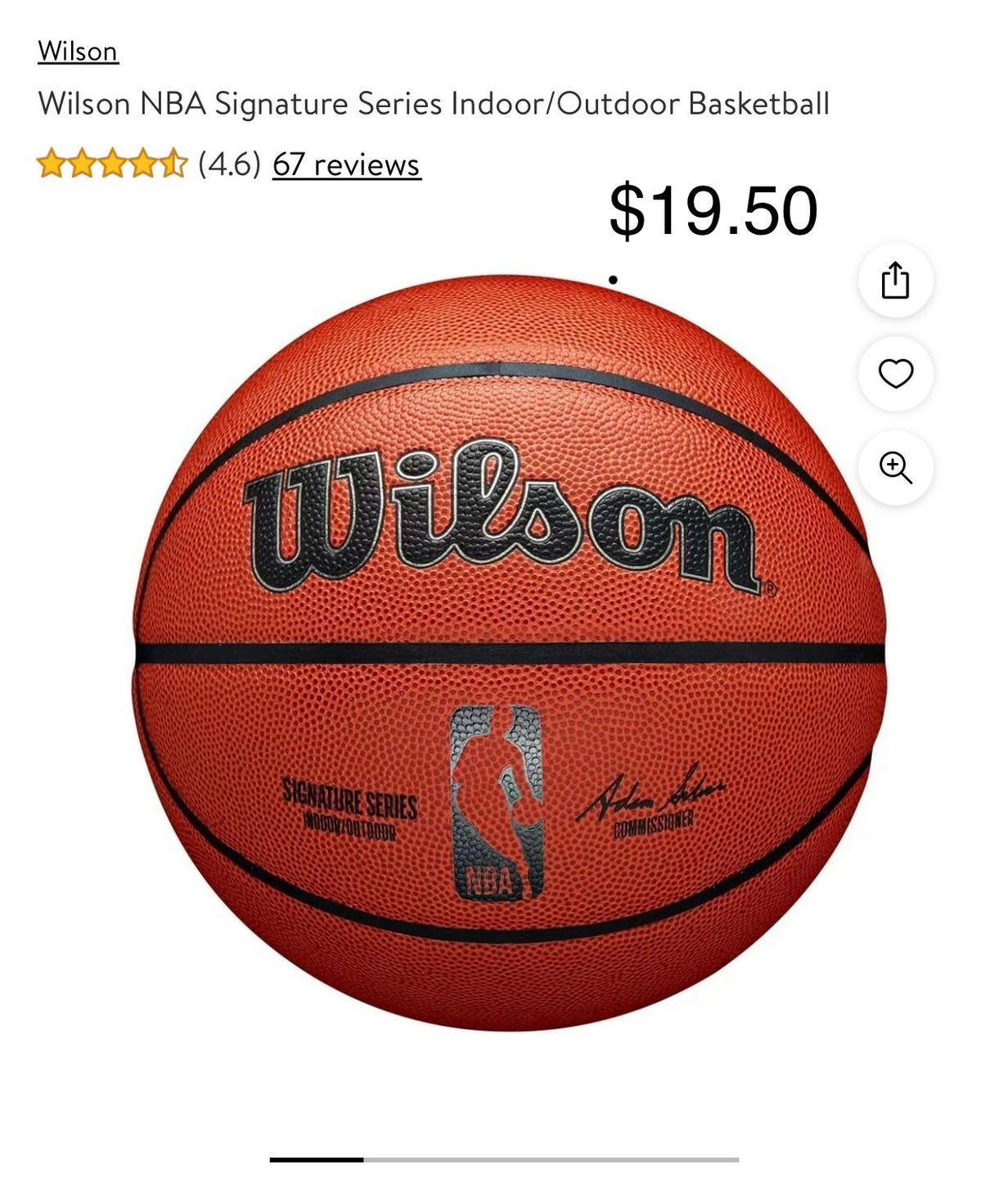Screen dimensions: 1008x1178
Task: Open the Wilson basketball product photo
Action: (x=507, y=654)
